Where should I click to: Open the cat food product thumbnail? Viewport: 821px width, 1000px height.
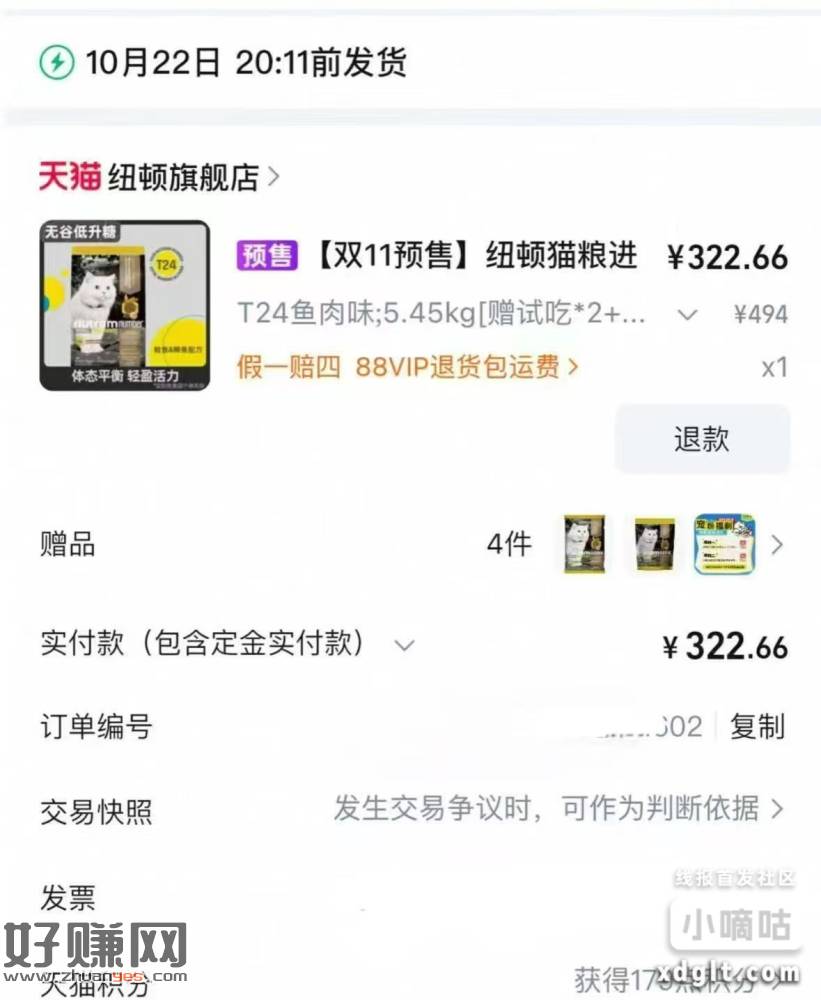tap(124, 305)
